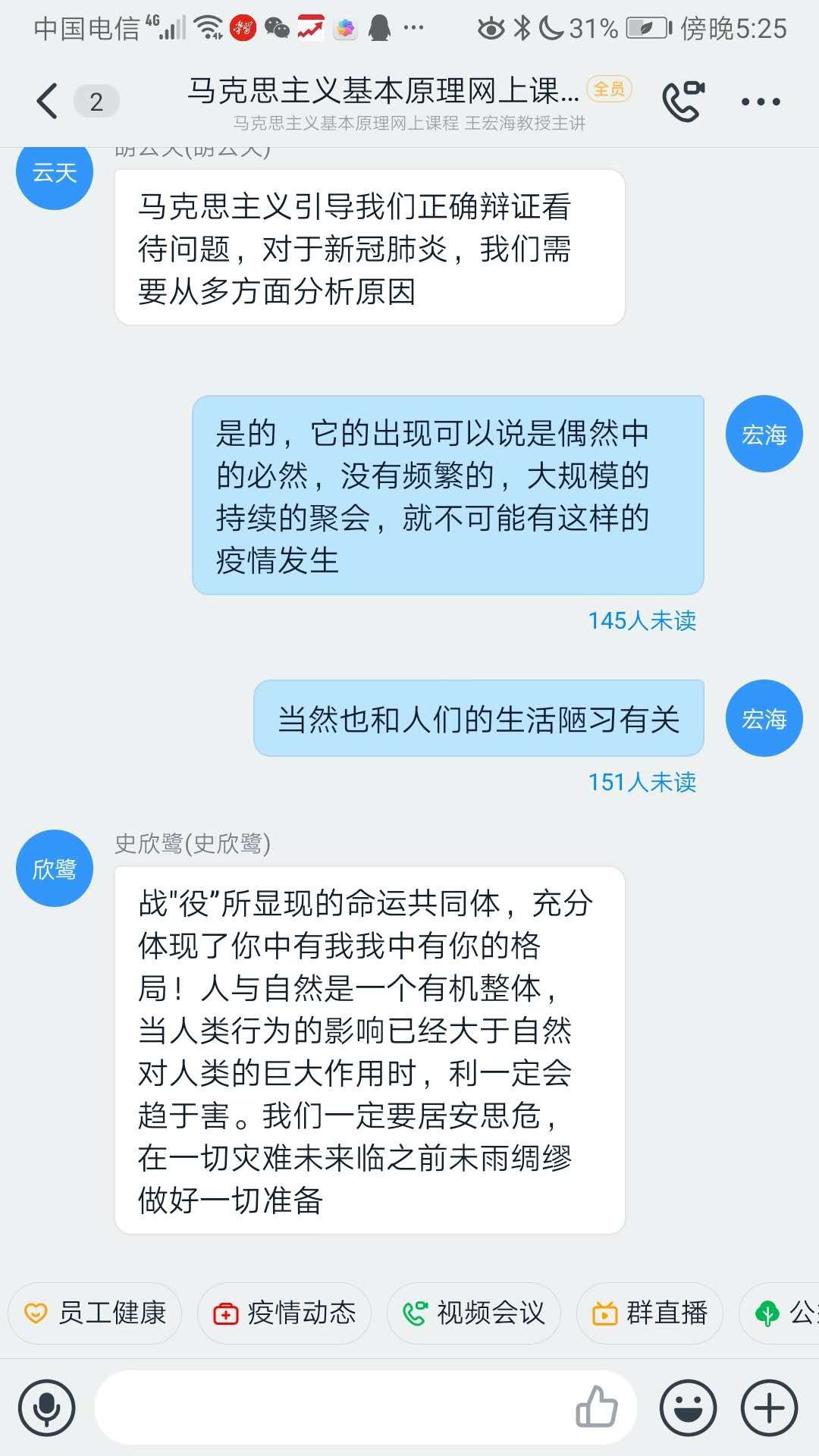Open the plus attachment menu

769,1408
